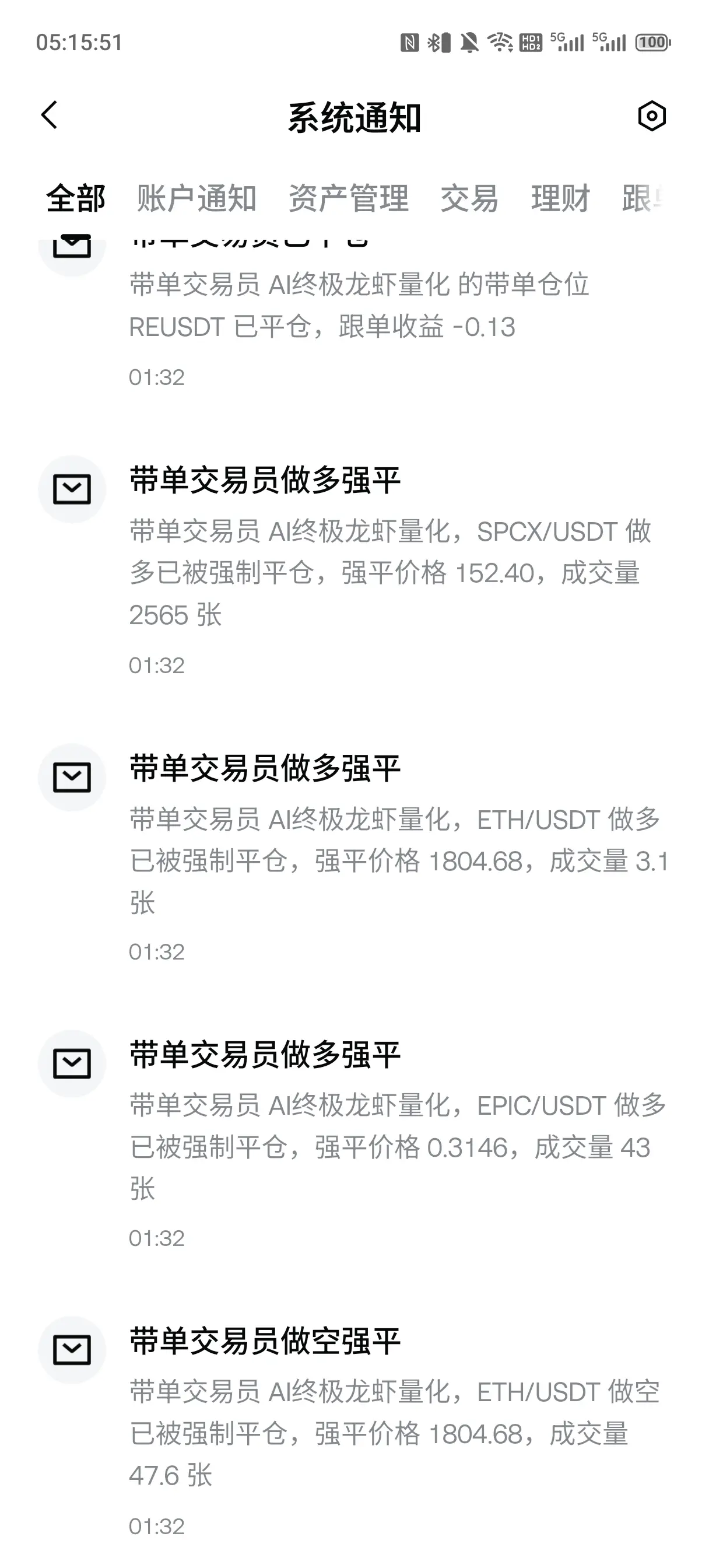The image size is (709, 1568).
Task: Switch to the 理财 tab
Action: (560, 198)
